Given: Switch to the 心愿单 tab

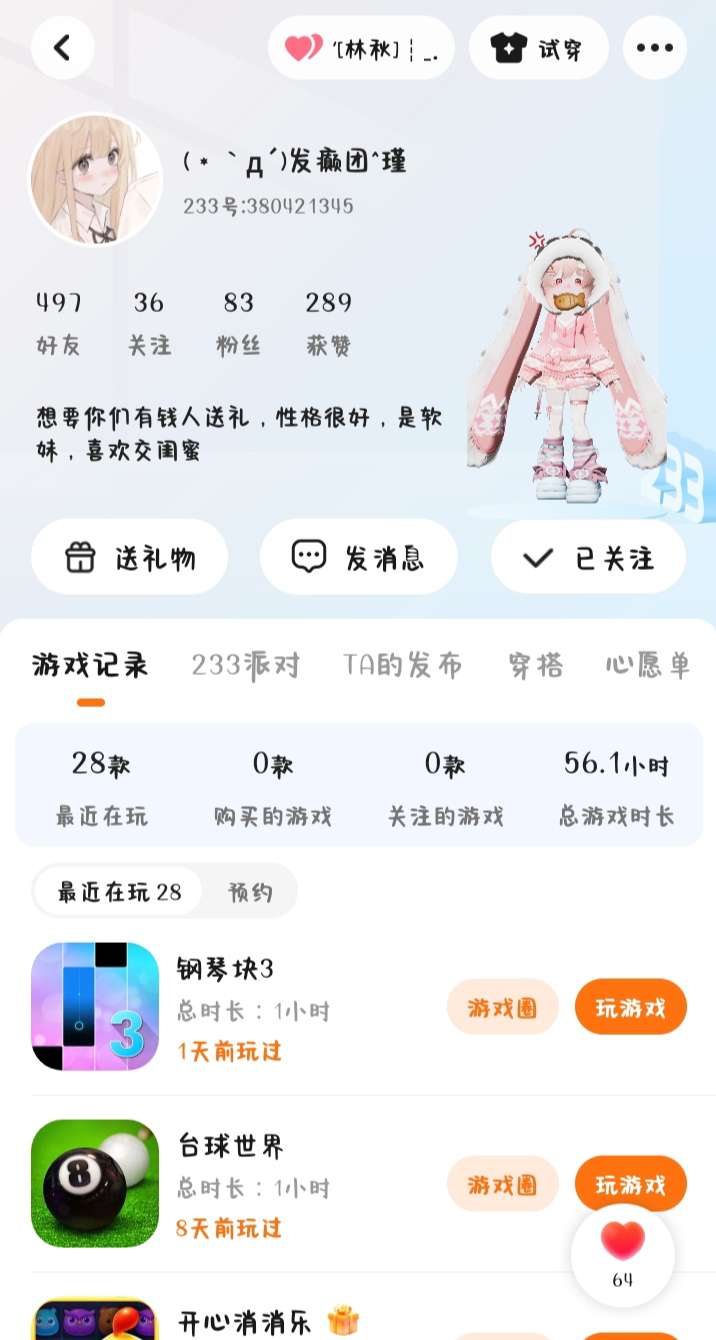Looking at the screenshot, I should pos(648,665).
